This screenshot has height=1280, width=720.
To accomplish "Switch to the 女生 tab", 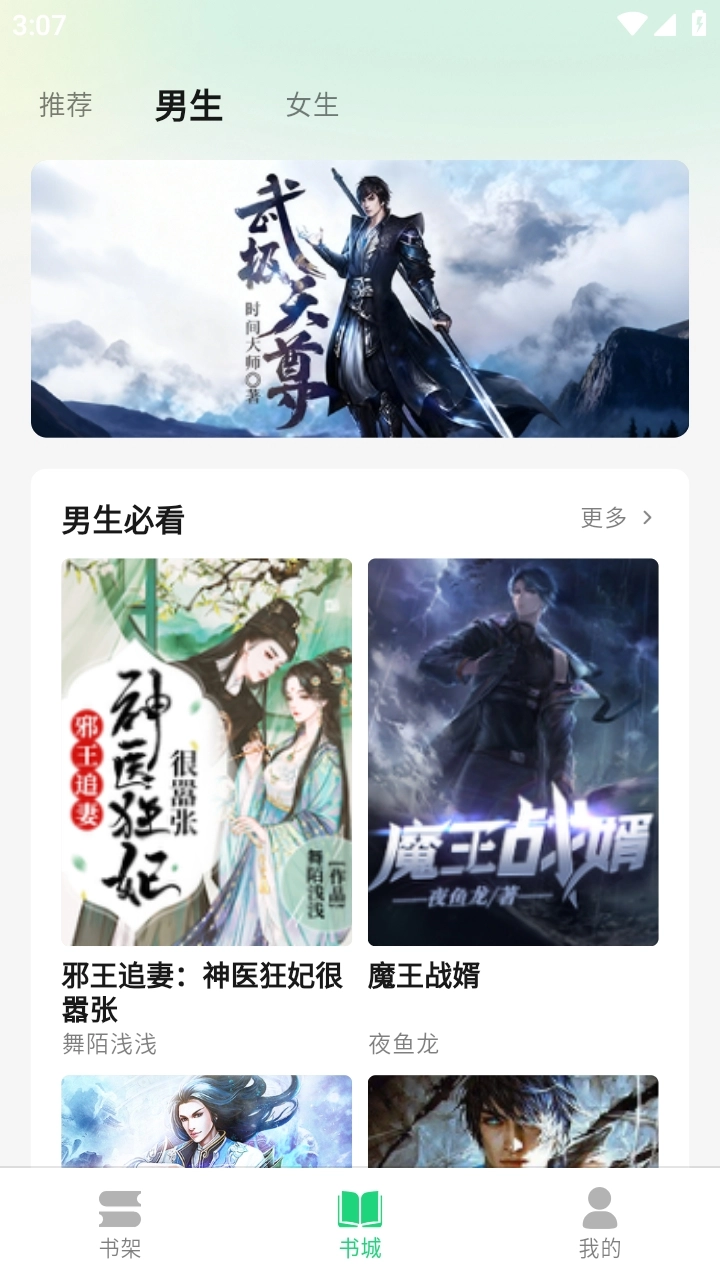I will click(313, 104).
